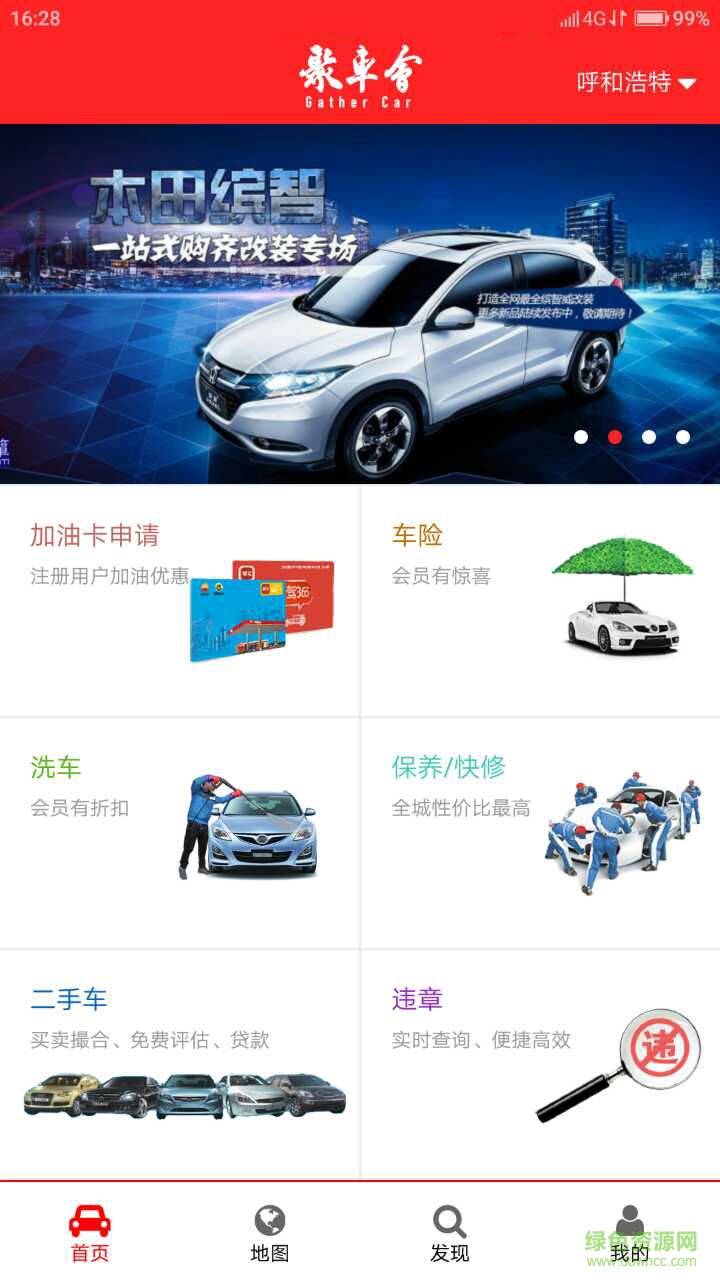The height and width of the screenshot is (1280, 720).
Task: Tap the 首页 home icon in bottom bar
Action: click(x=89, y=1218)
